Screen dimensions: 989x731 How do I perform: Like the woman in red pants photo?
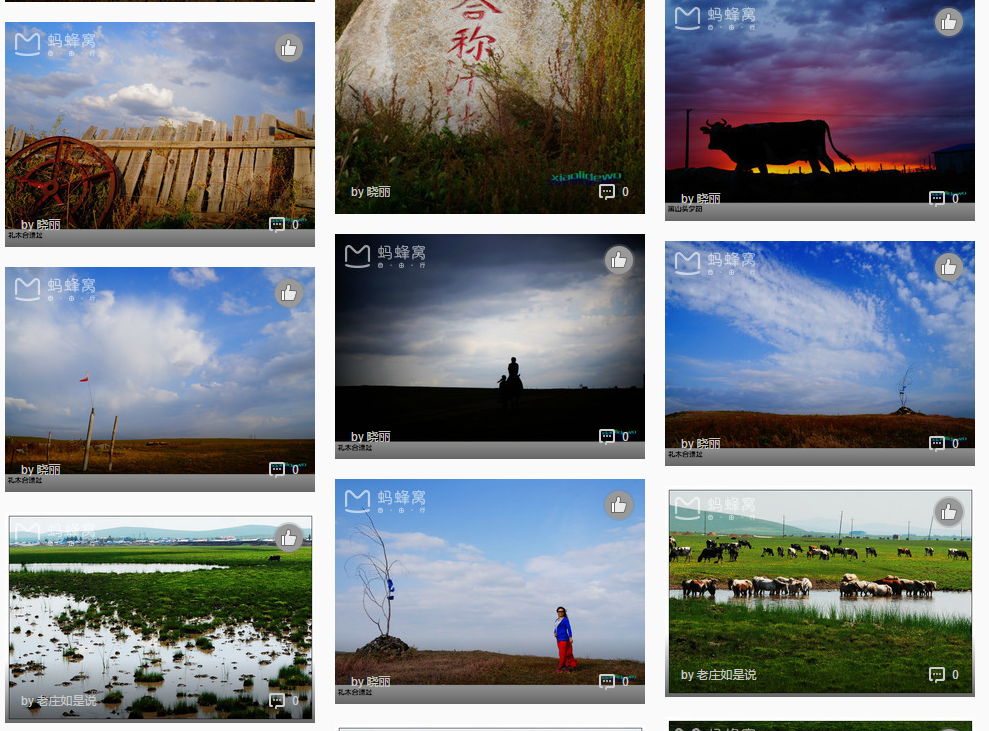pyautogui.click(x=619, y=505)
